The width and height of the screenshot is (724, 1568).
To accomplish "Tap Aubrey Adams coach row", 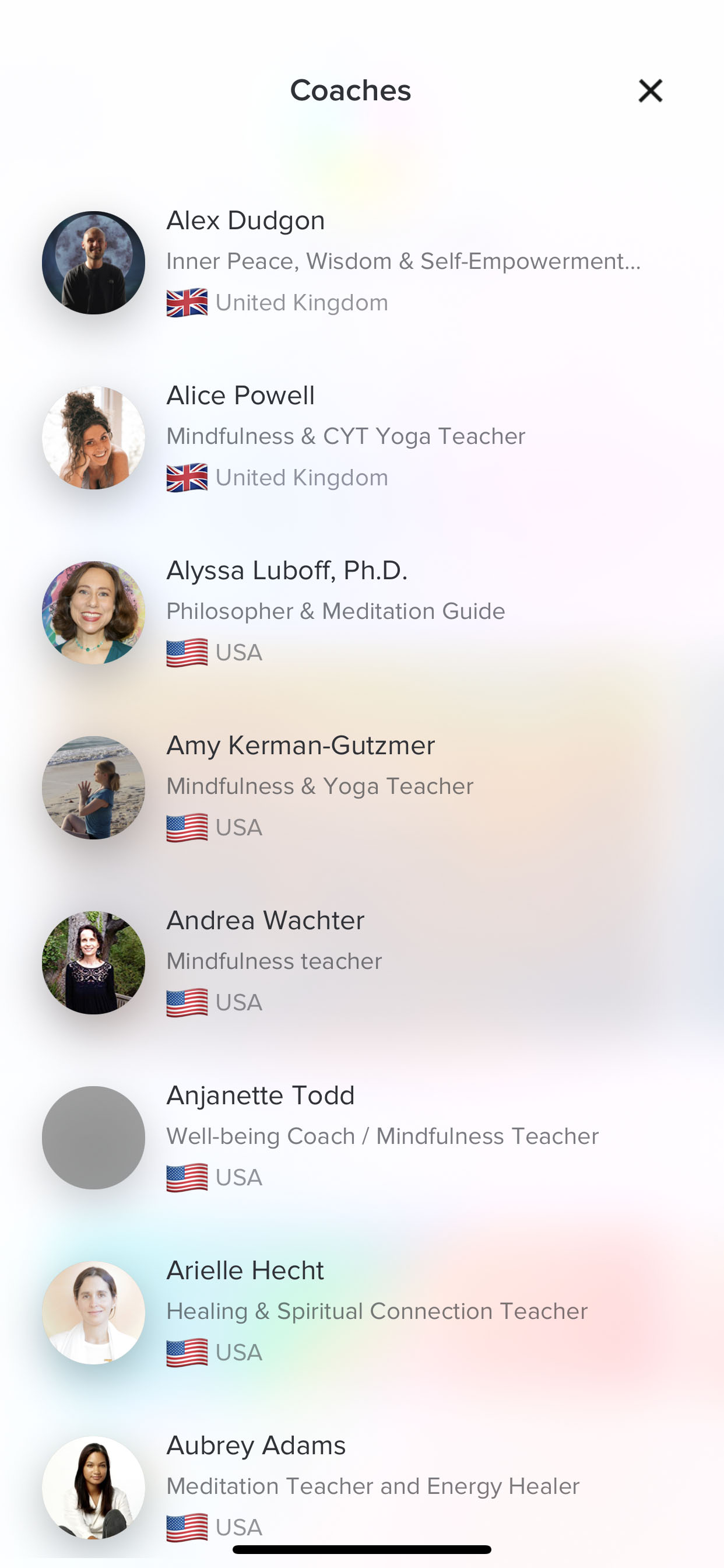I will pos(362,1485).
